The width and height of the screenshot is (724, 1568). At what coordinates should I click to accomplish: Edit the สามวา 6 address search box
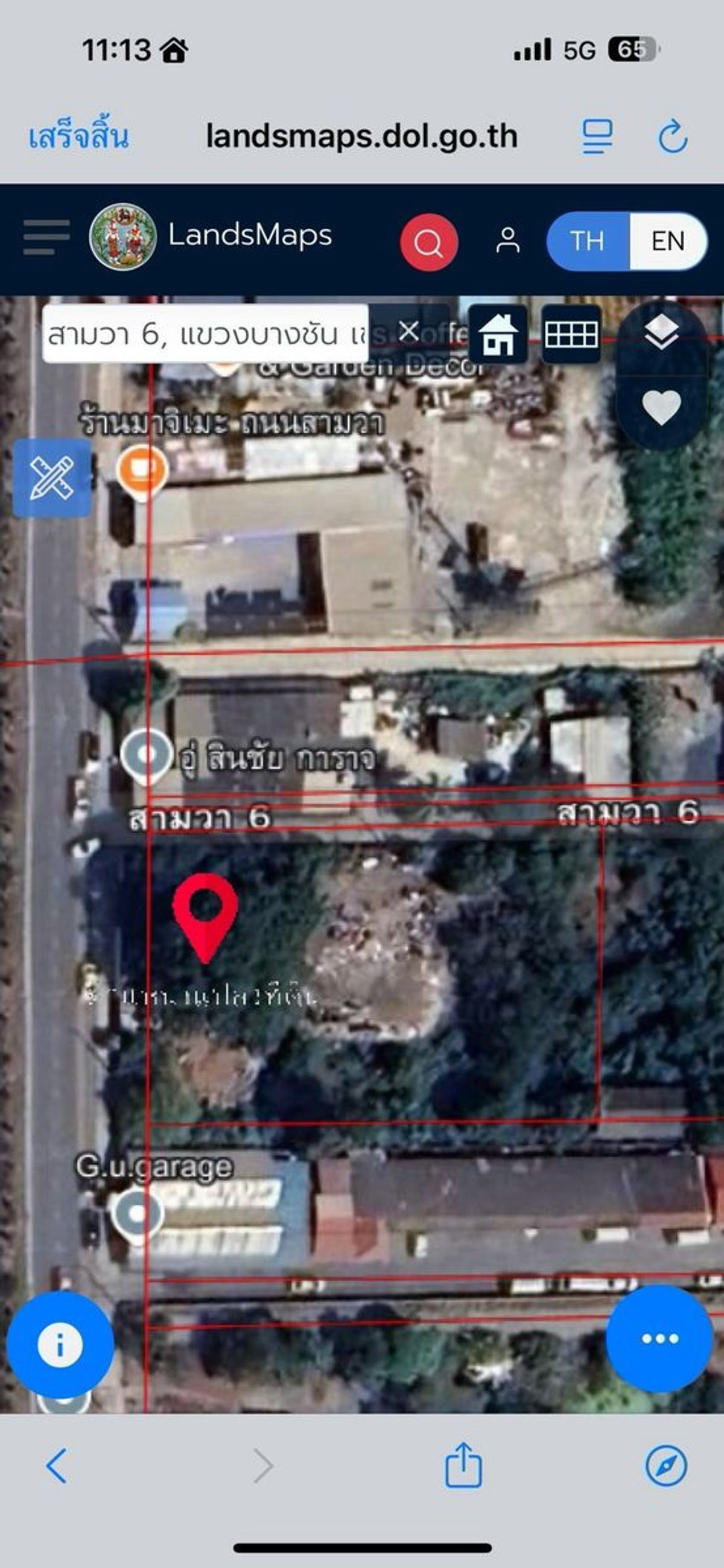[x=205, y=334]
